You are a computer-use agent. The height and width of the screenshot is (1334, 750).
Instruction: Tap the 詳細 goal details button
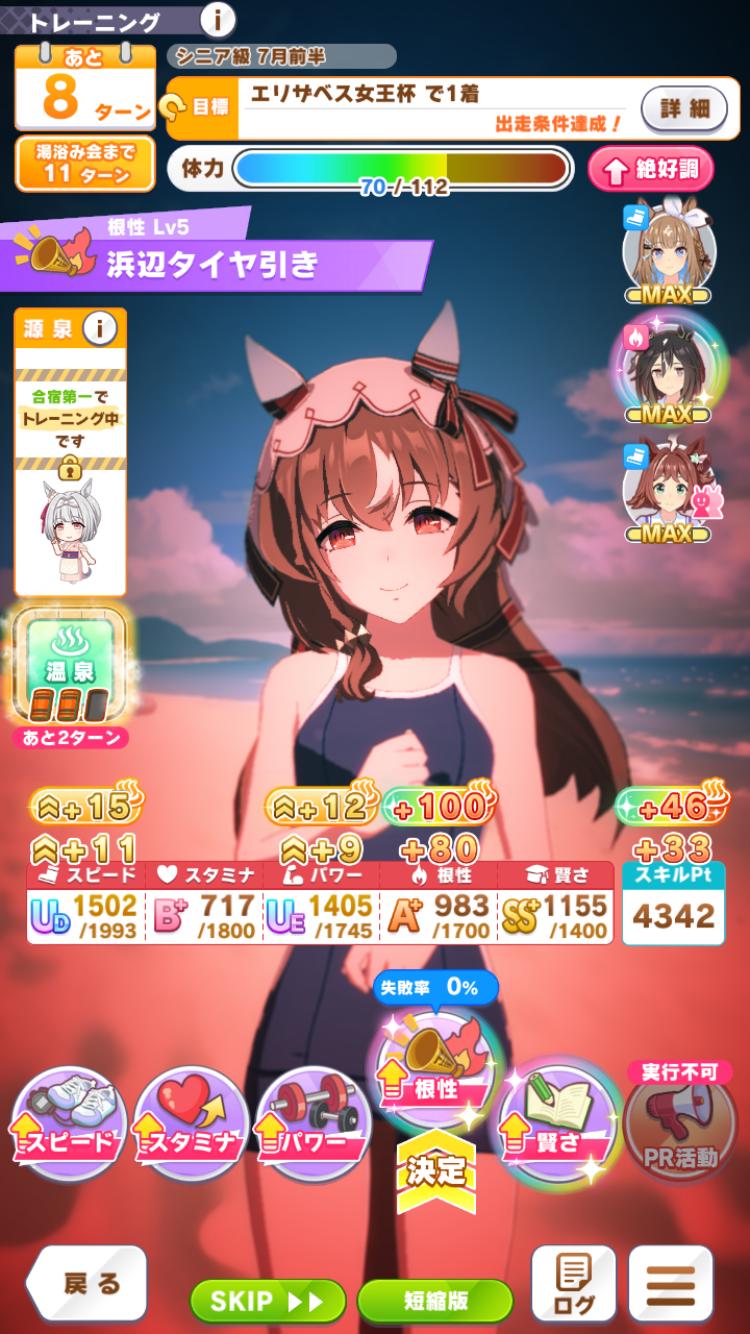click(684, 107)
